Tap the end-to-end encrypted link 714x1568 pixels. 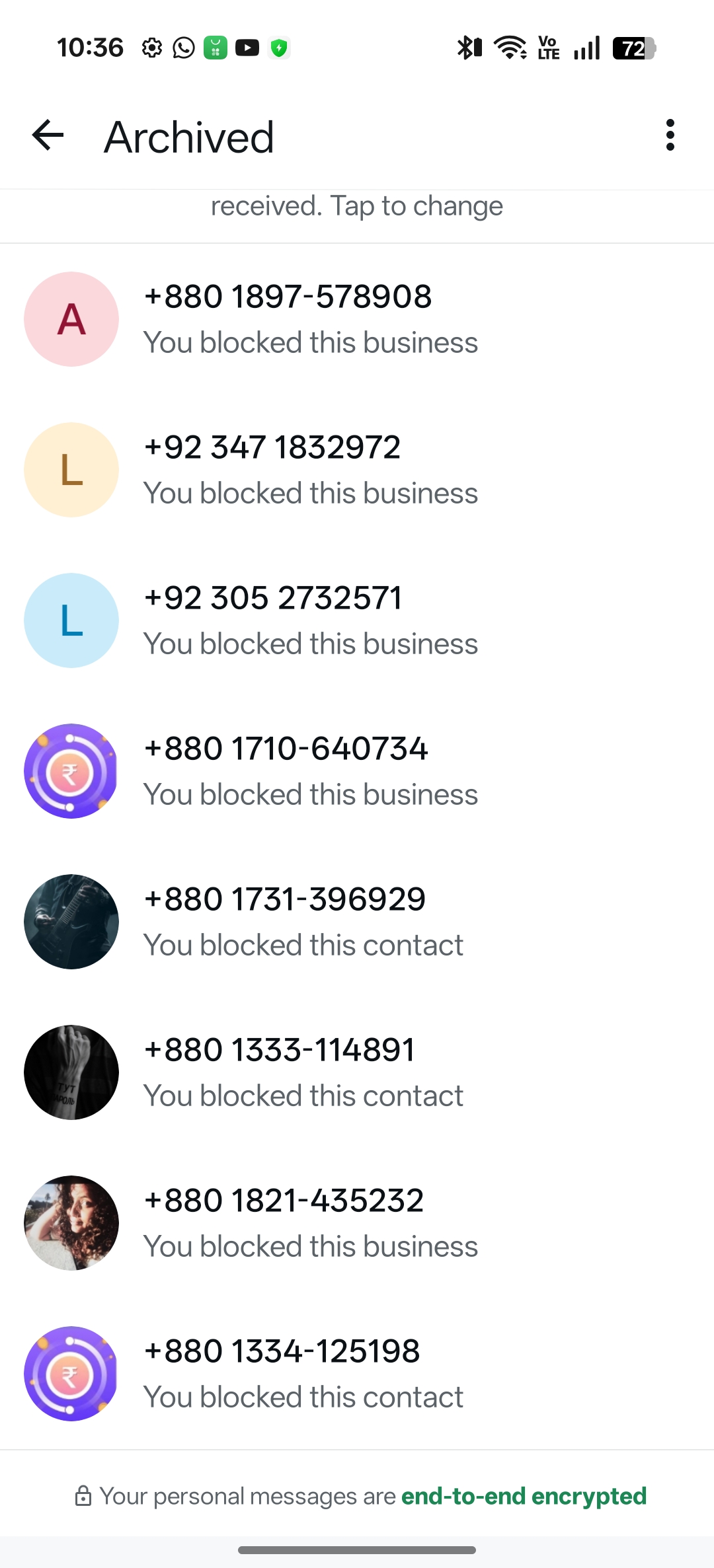[x=523, y=1496]
